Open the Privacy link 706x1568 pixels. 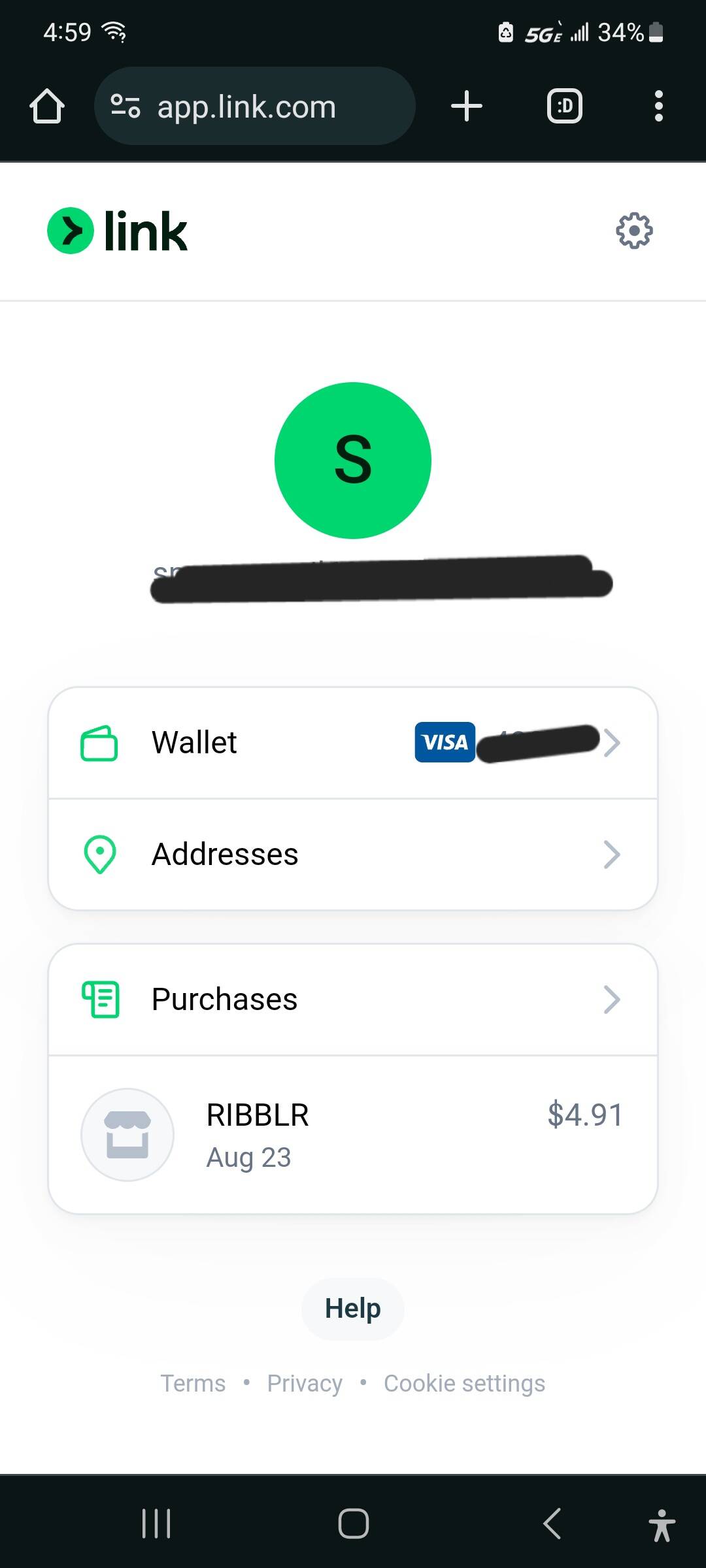305,1383
